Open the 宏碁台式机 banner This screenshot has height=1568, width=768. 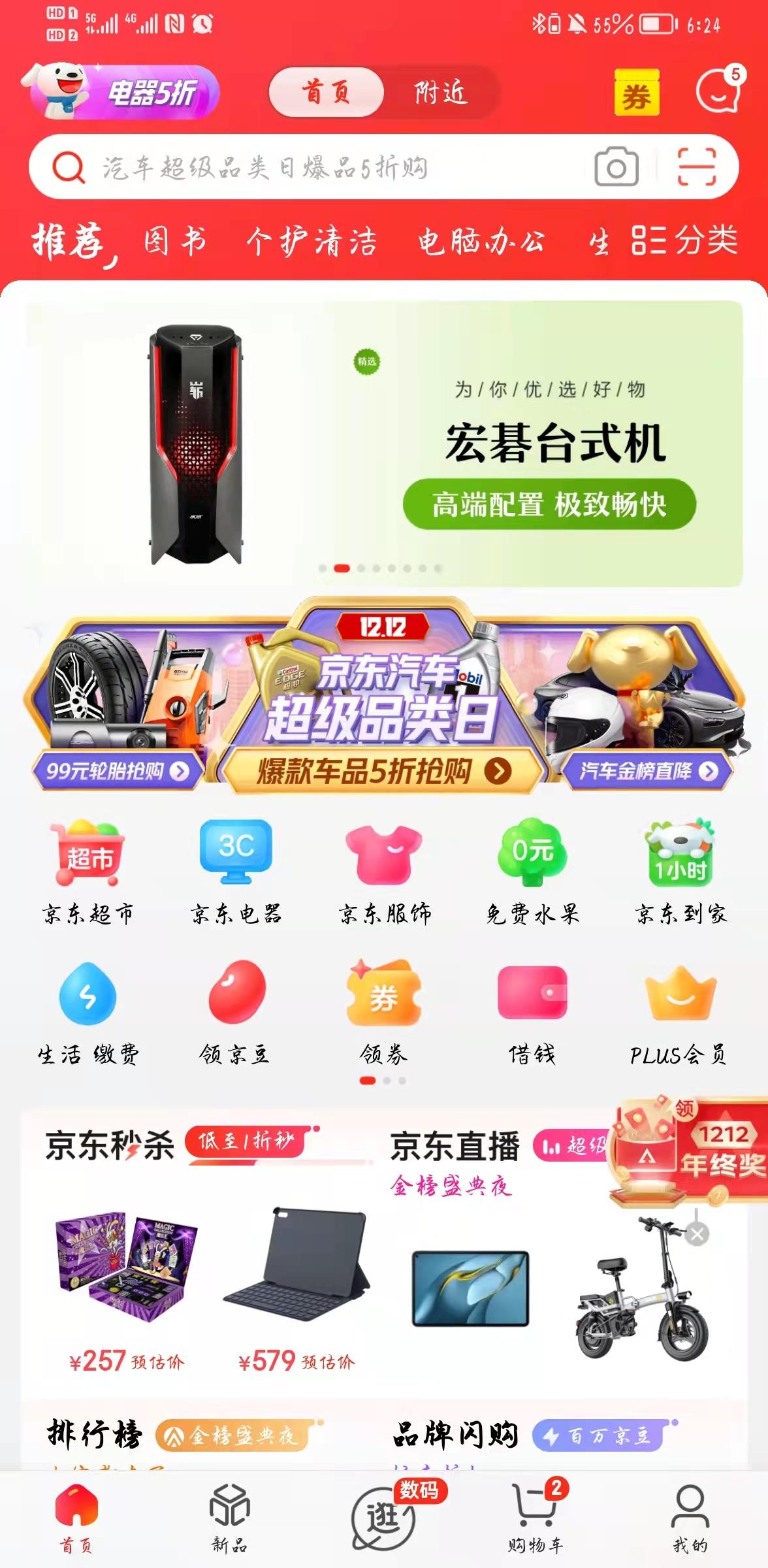click(x=384, y=444)
